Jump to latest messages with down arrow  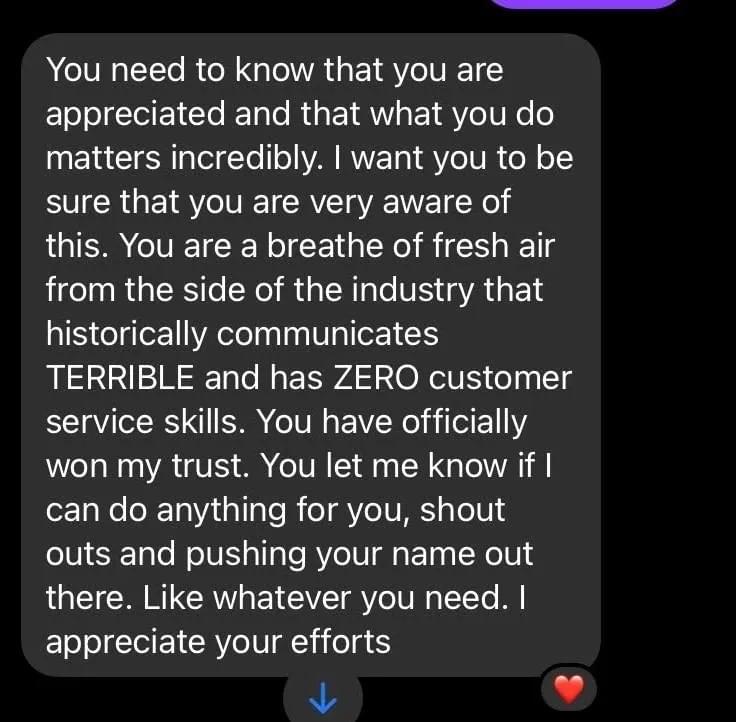(321, 700)
